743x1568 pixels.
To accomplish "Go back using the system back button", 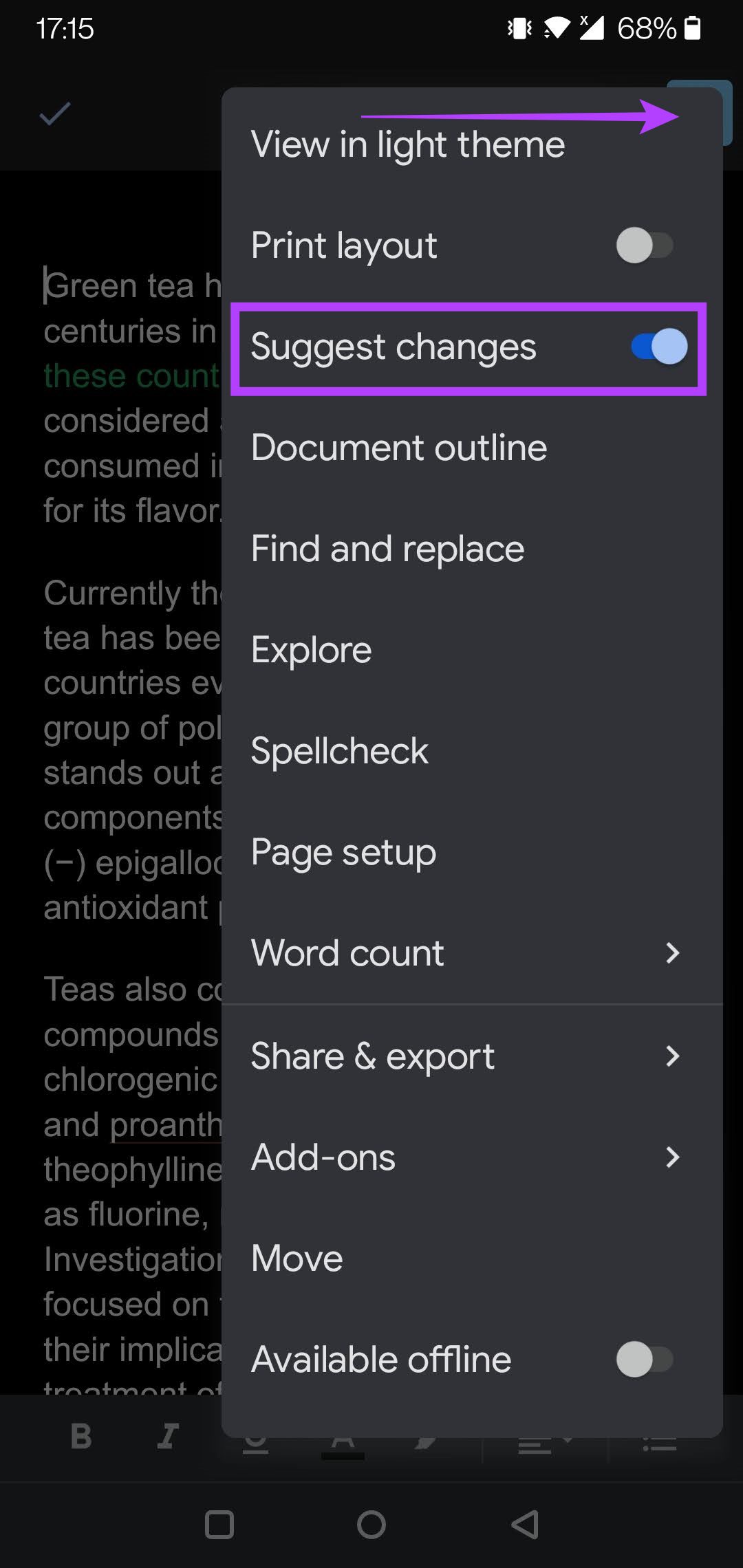I will [525, 1525].
